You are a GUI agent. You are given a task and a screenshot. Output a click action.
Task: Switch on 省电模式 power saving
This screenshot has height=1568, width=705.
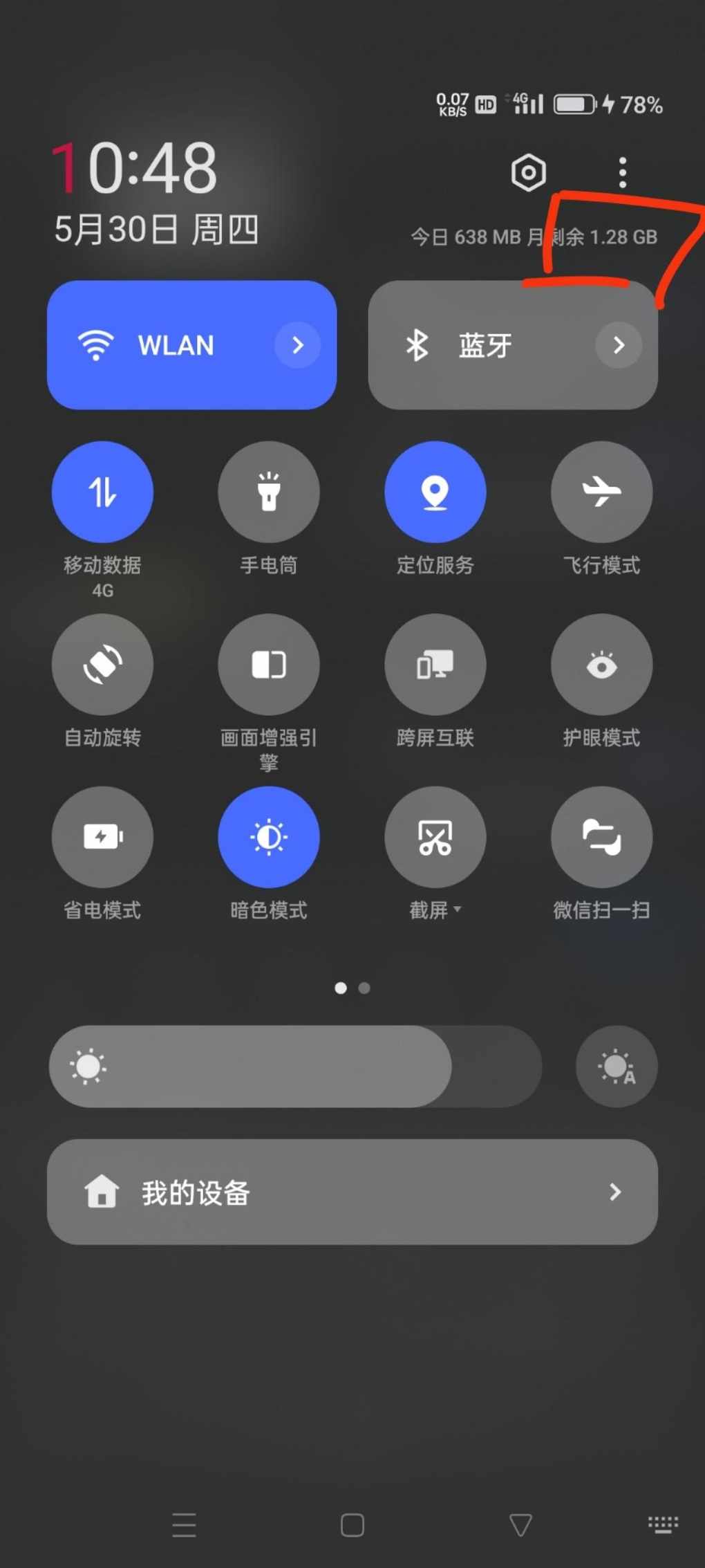tap(102, 837)
